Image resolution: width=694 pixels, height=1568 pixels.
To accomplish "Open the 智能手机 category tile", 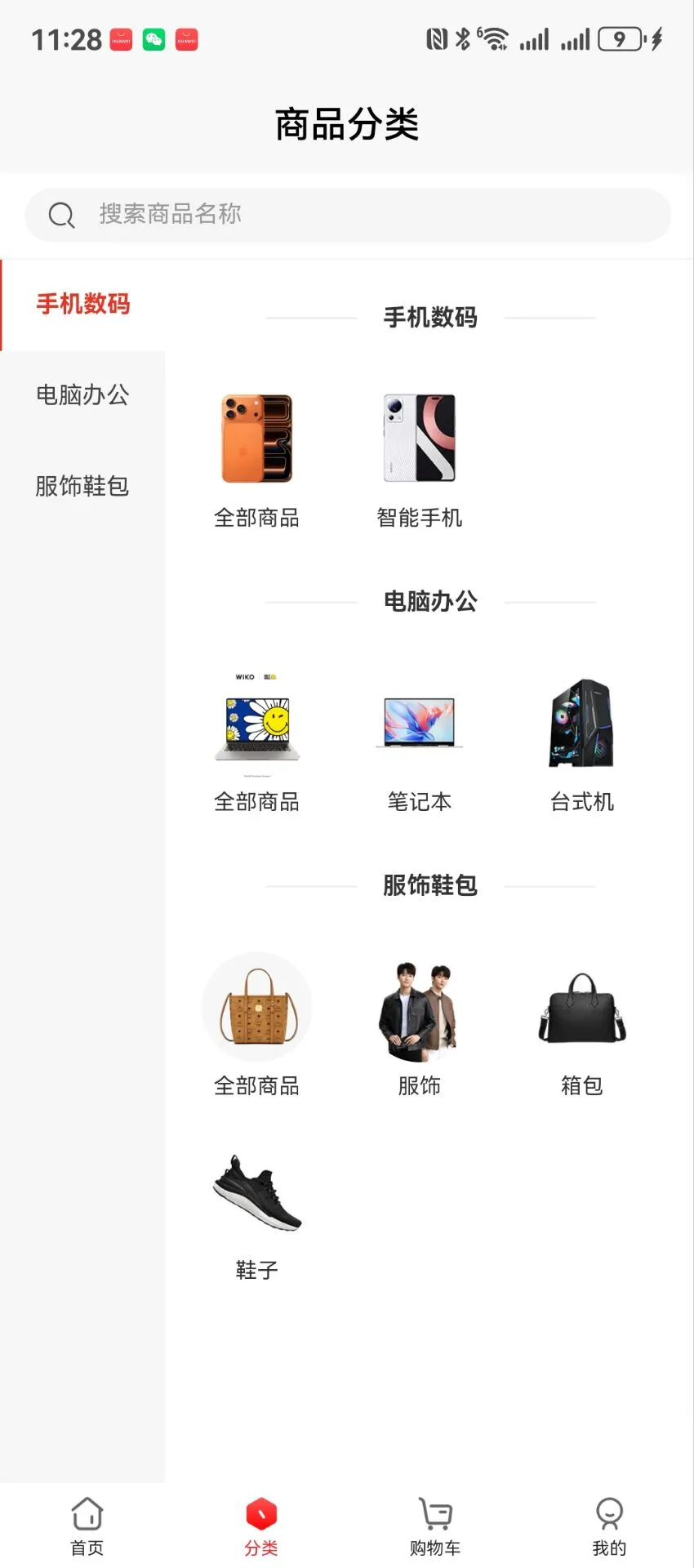I will click(x=419, y=459).
